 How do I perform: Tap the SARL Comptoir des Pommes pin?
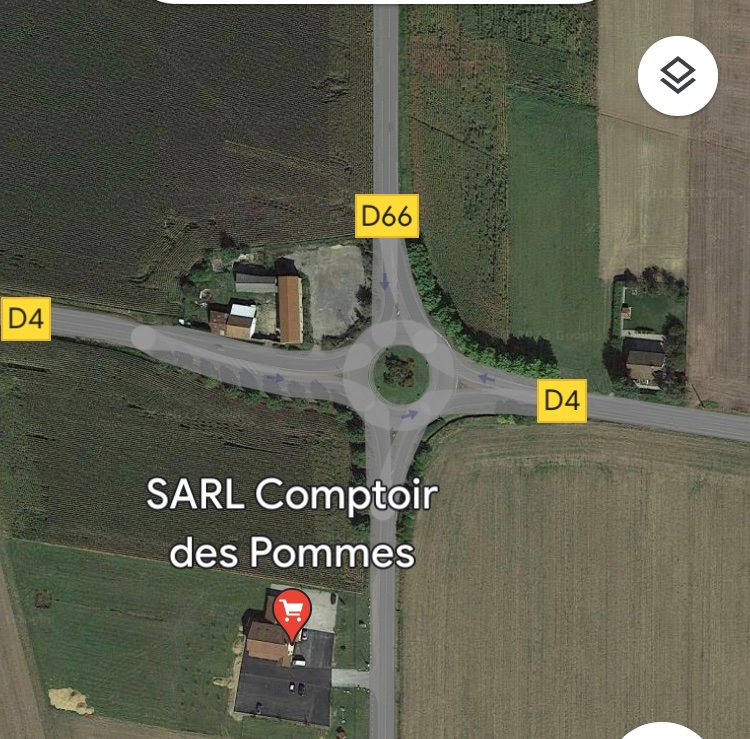tap(291, 611)
